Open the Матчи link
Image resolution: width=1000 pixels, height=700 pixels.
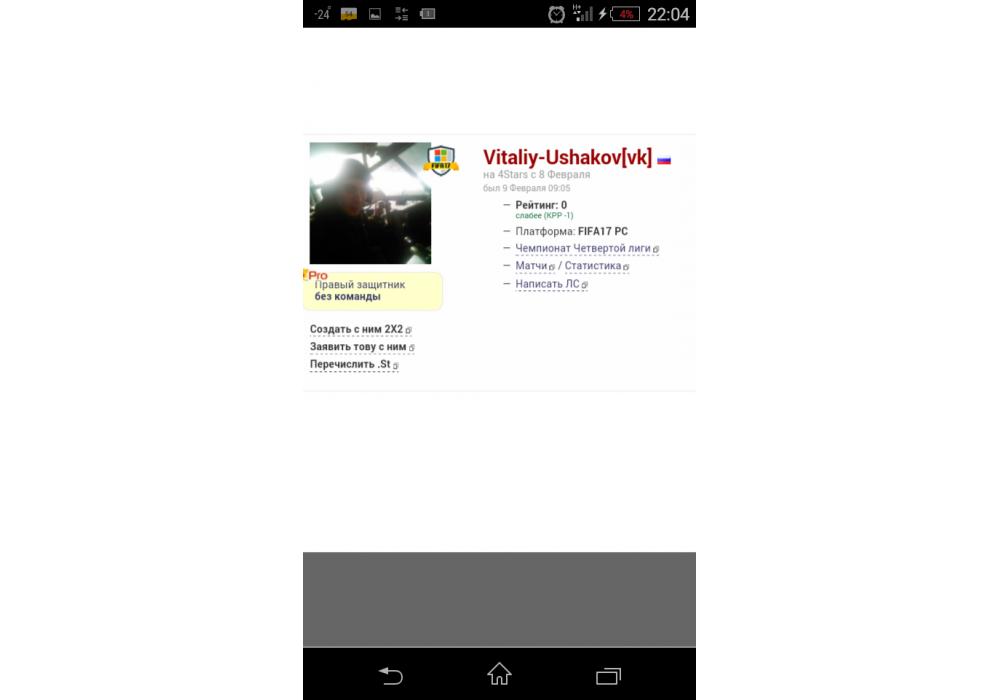click(531, 266)
